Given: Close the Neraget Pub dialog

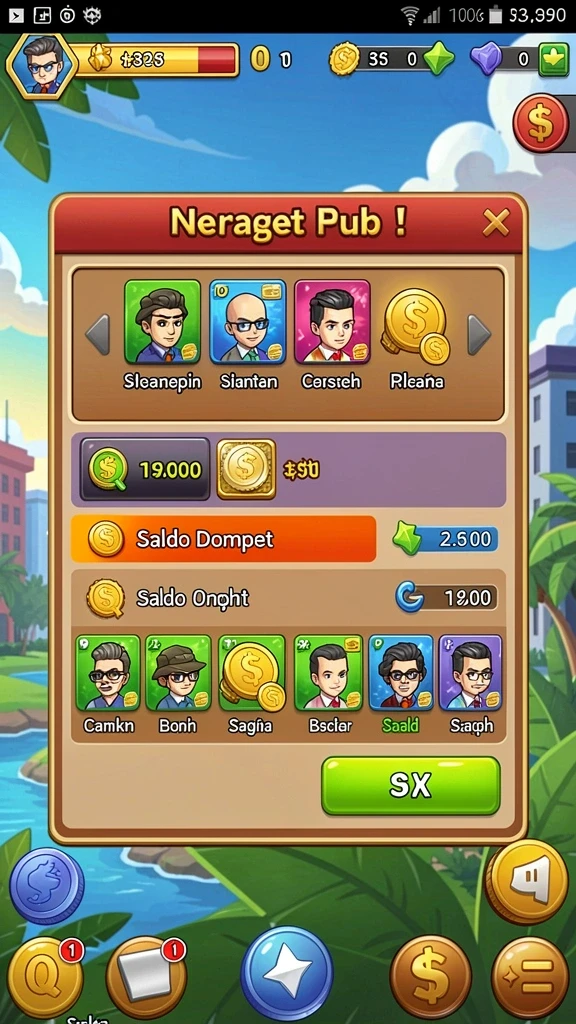Looking at the screenshot, I should point(496,225).
